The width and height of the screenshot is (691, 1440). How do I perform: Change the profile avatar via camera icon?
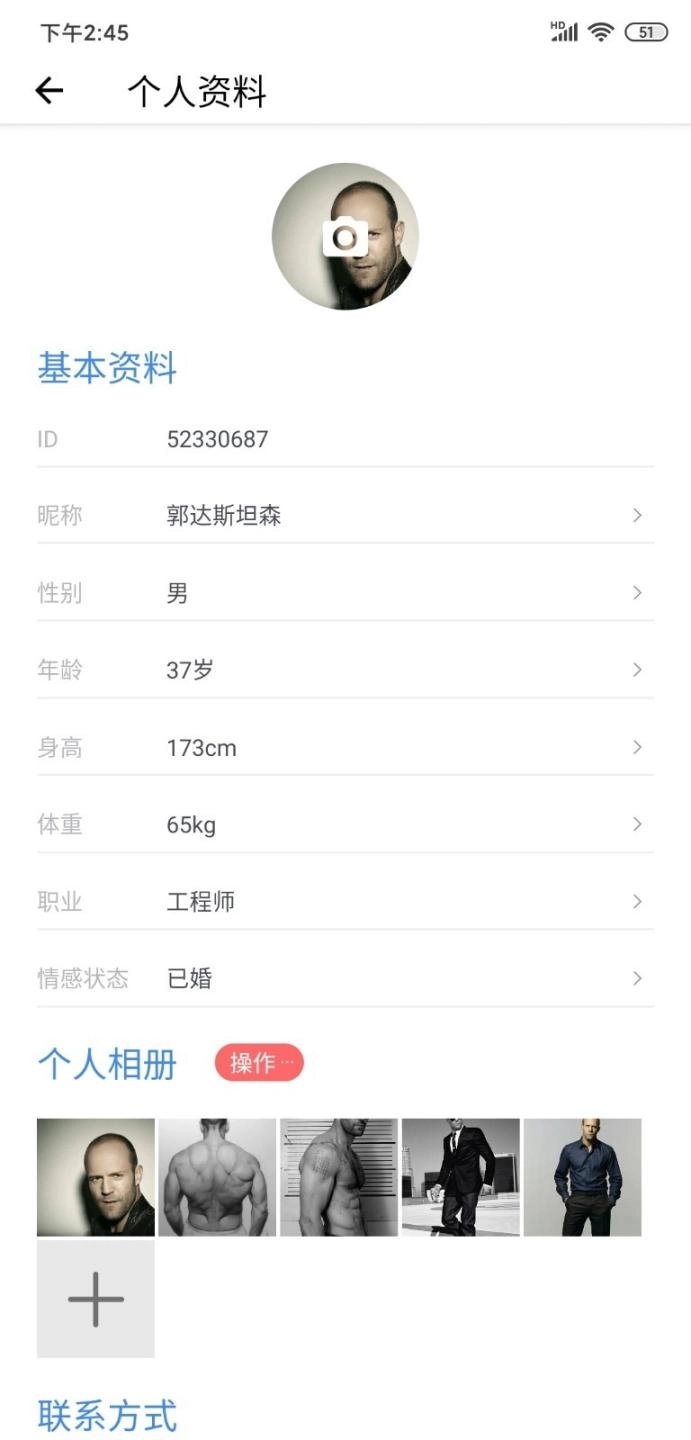point(345,237)
